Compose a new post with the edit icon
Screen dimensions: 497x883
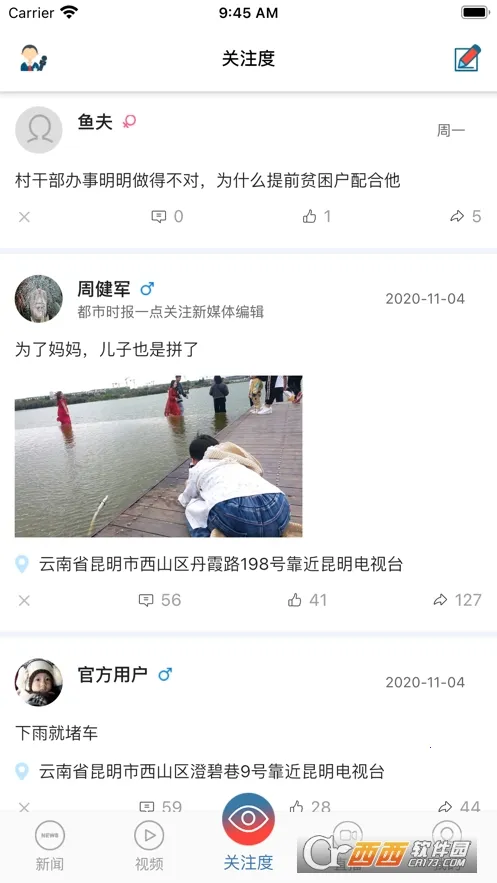(x=468, y=58)
